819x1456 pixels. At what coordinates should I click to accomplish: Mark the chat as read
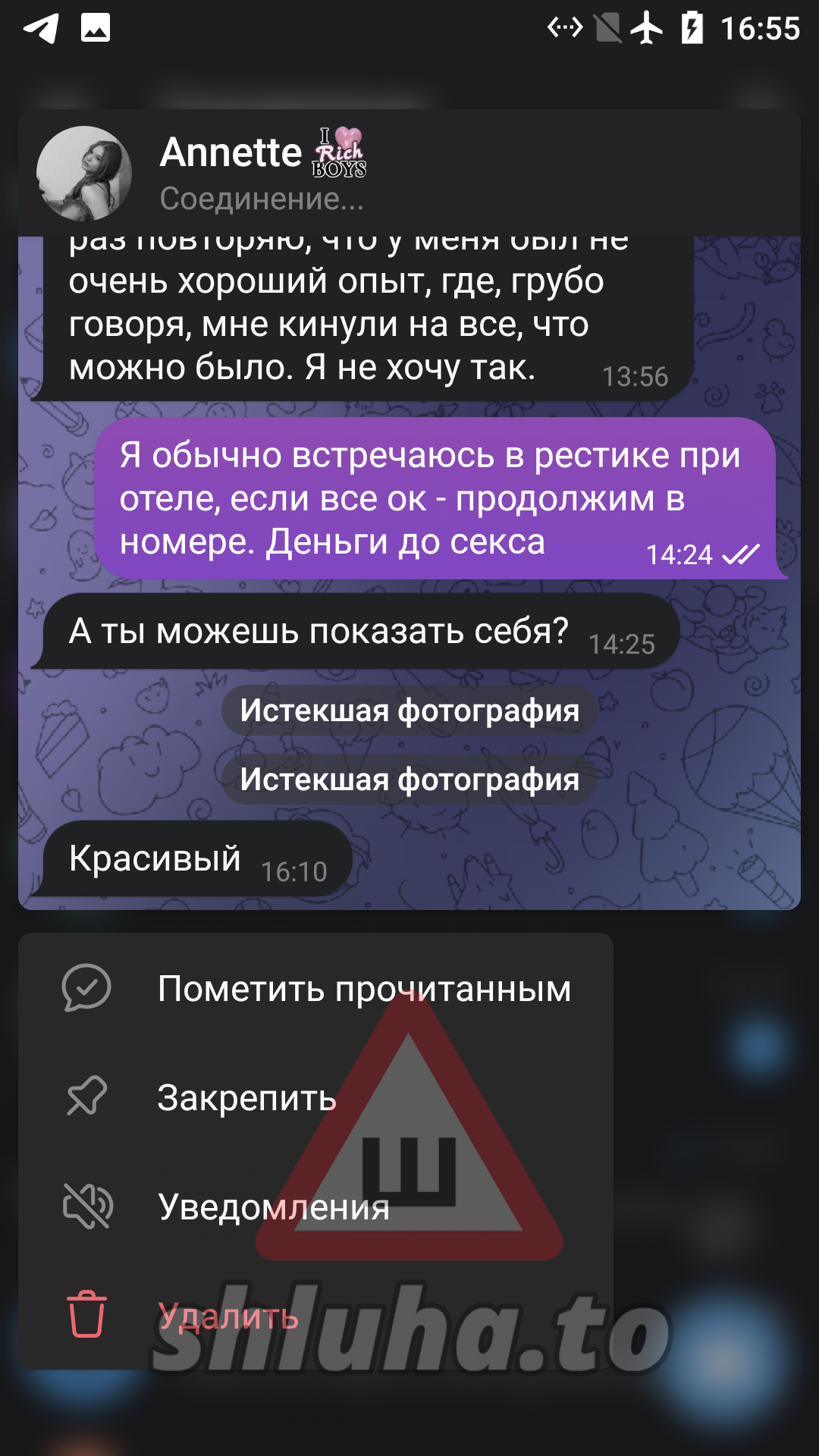click(x=315, y=989)
